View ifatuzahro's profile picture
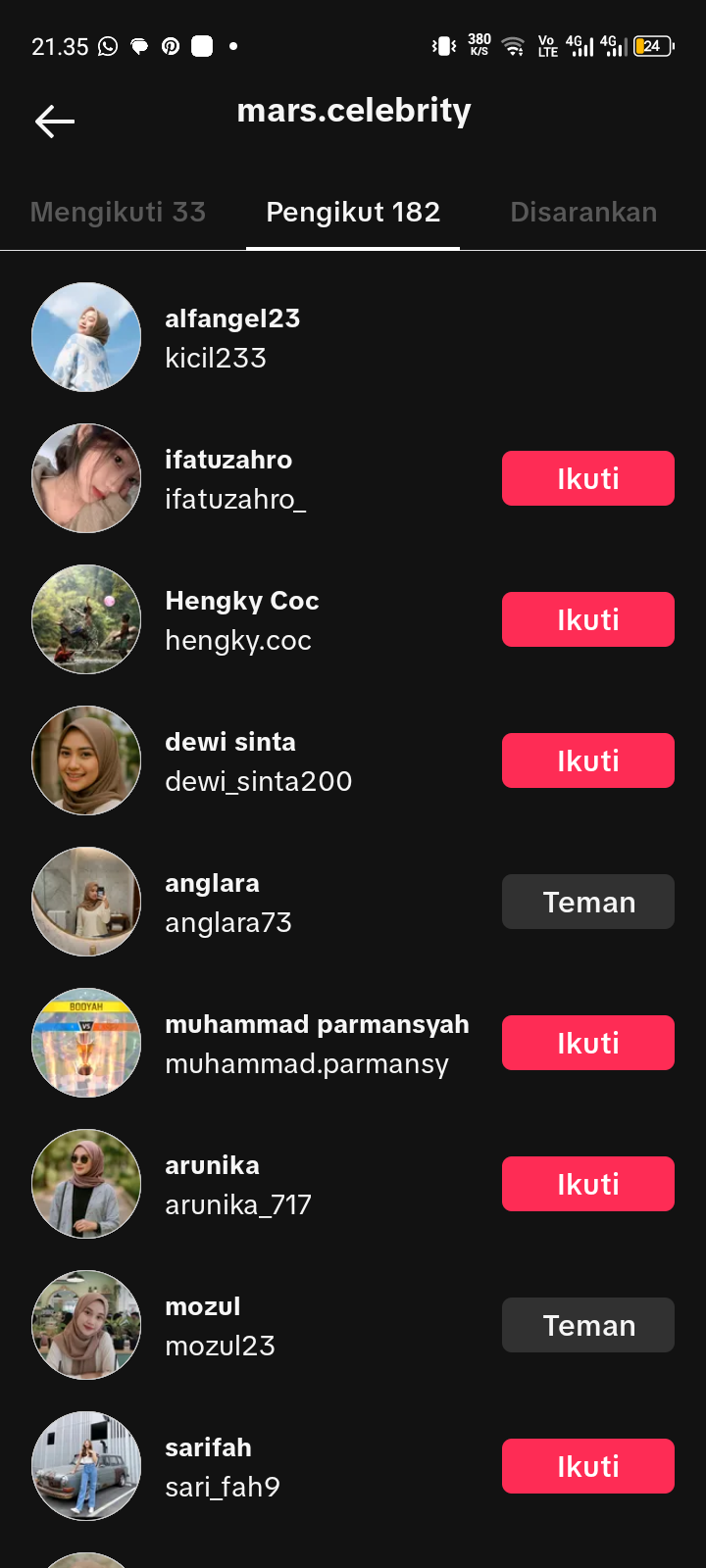 tap(86, 478)
